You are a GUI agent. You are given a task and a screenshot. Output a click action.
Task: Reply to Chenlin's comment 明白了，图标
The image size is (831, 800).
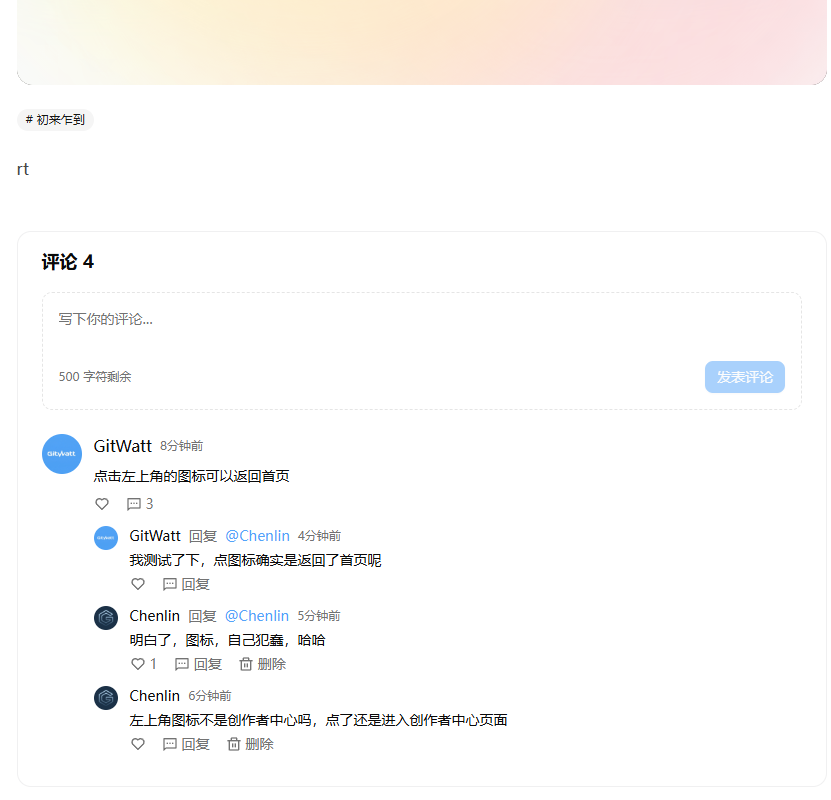click(x=198, y=664)
